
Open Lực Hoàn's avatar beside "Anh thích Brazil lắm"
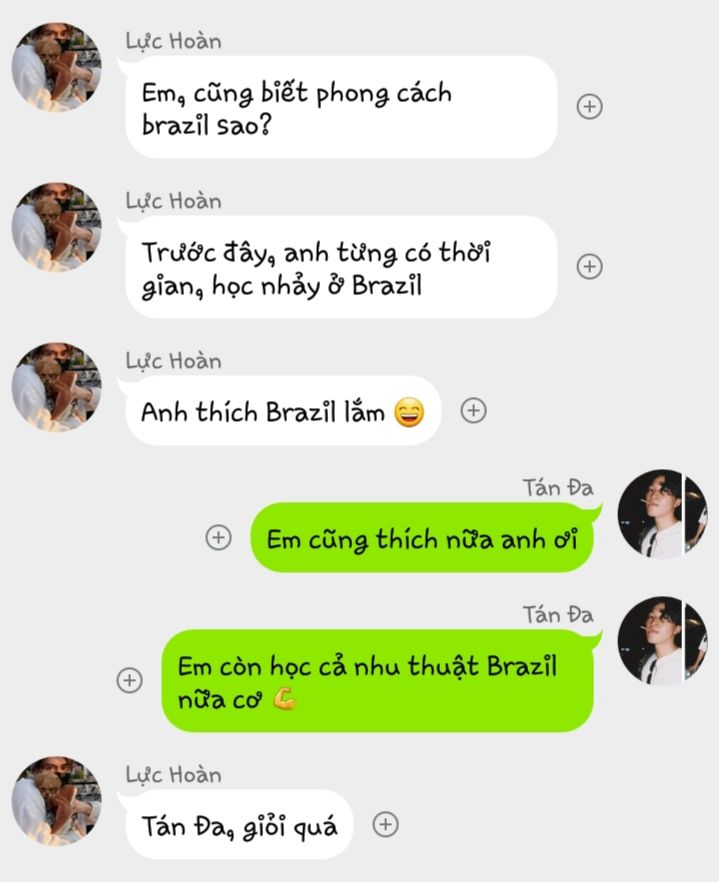(56, 386)
